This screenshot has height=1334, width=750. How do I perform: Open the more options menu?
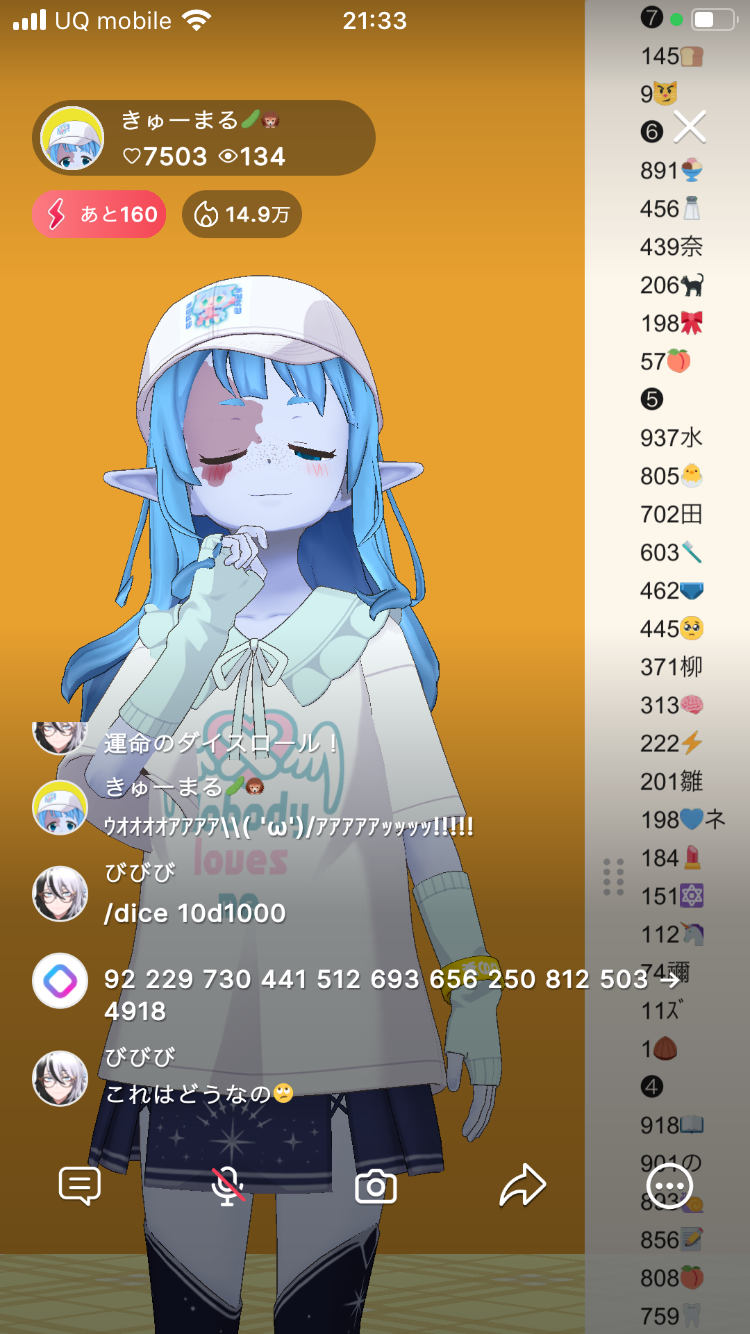click(x=669, y=1187)
